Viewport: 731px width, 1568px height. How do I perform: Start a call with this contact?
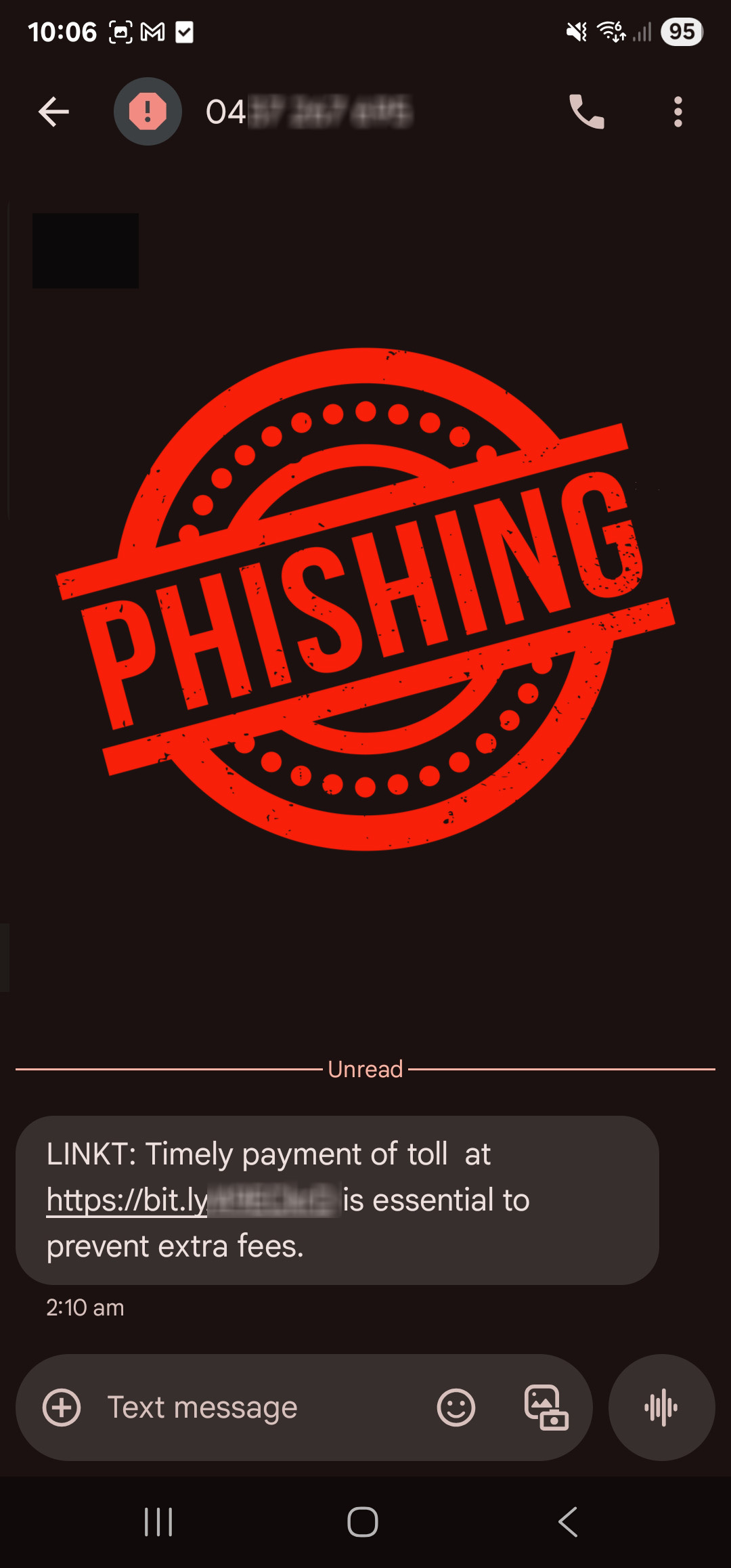pos(586,111)
